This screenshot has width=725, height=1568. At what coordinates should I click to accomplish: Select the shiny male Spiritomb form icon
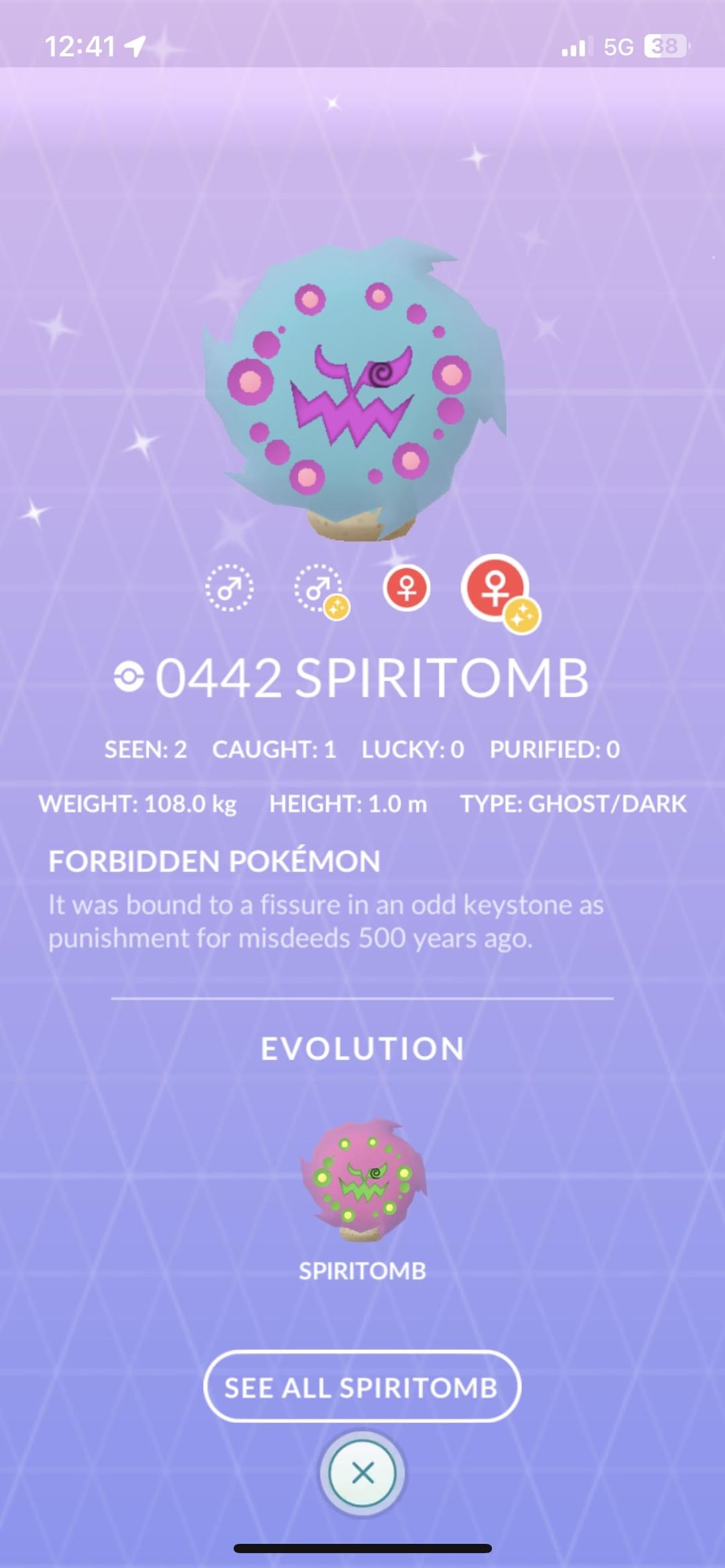(320, 589)
